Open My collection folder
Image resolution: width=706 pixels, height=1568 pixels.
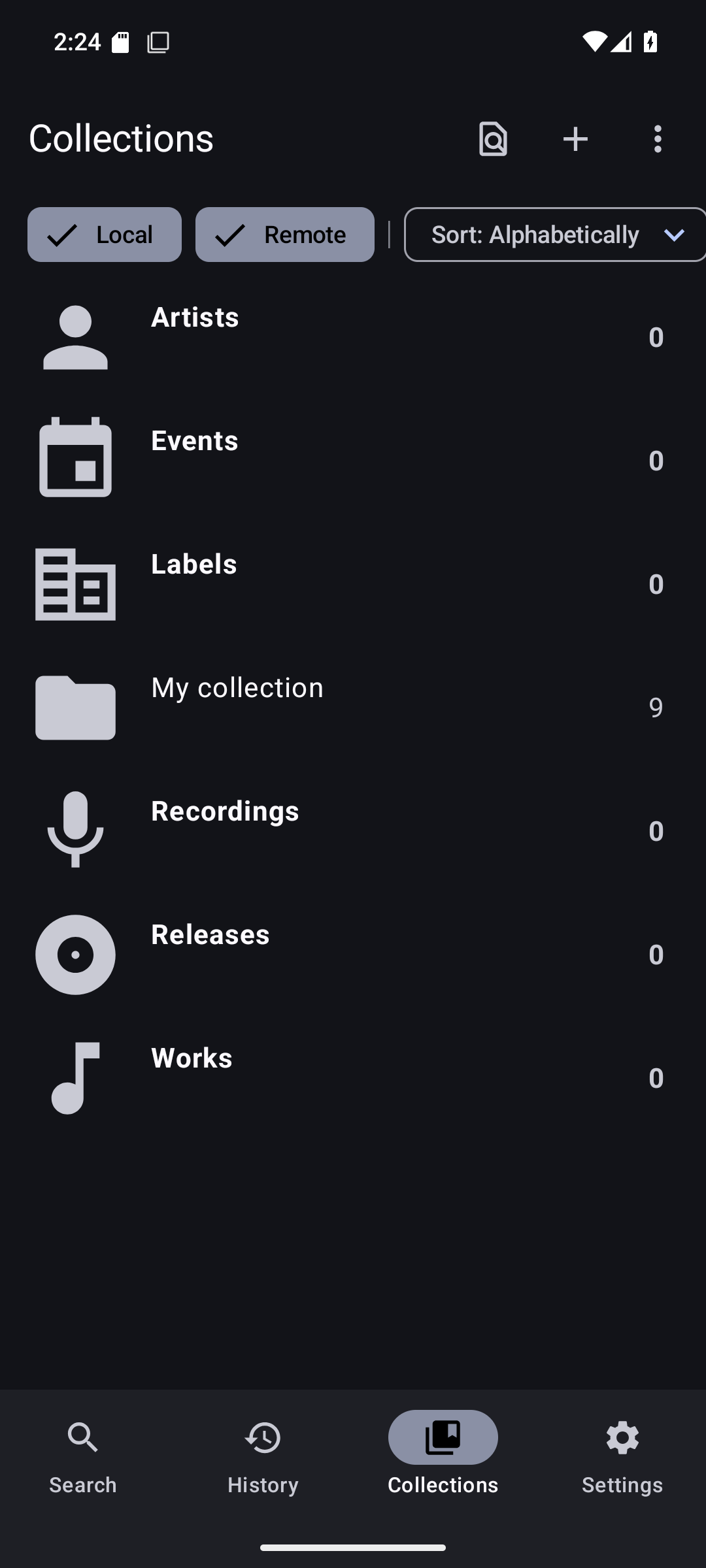coord(353,707)
